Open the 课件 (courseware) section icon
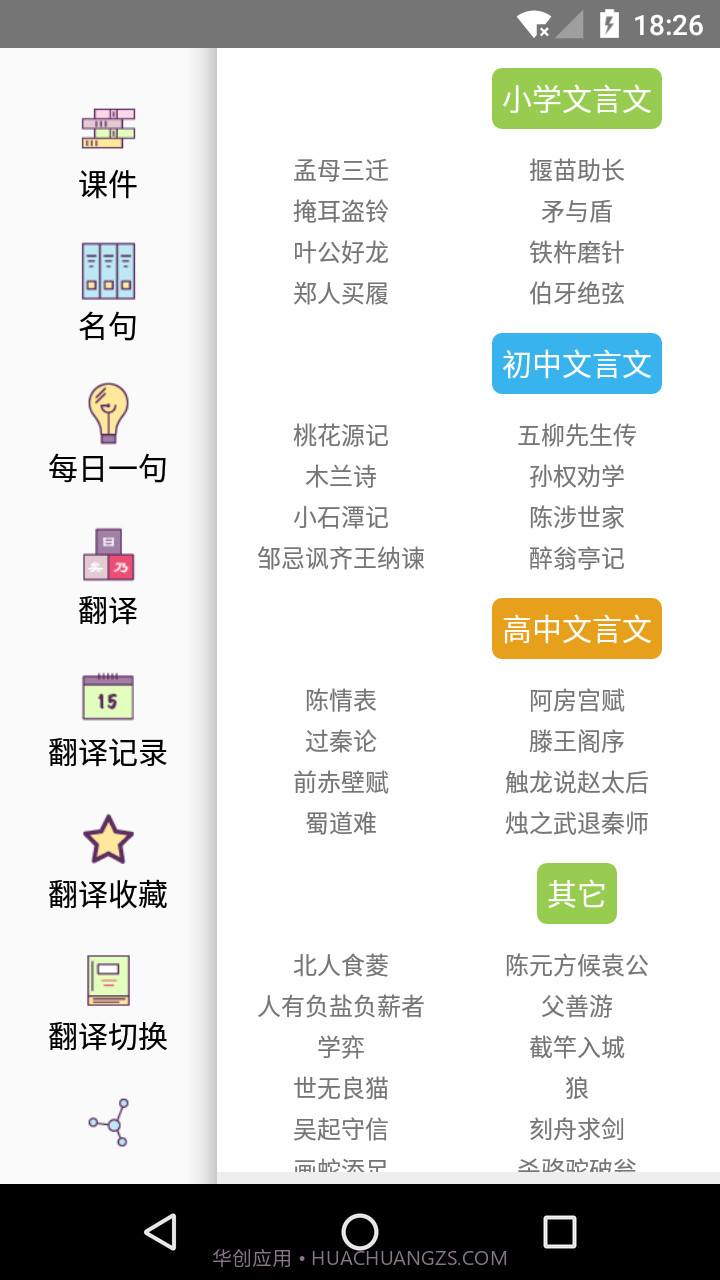 pyautogui.click(x=110, y=128)
